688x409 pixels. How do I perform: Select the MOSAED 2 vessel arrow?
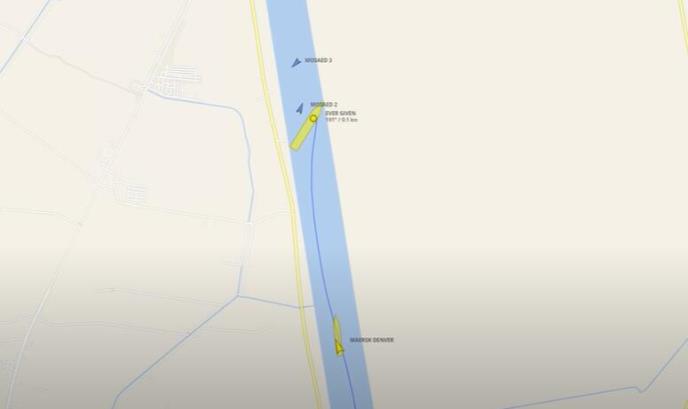[299, 107]
